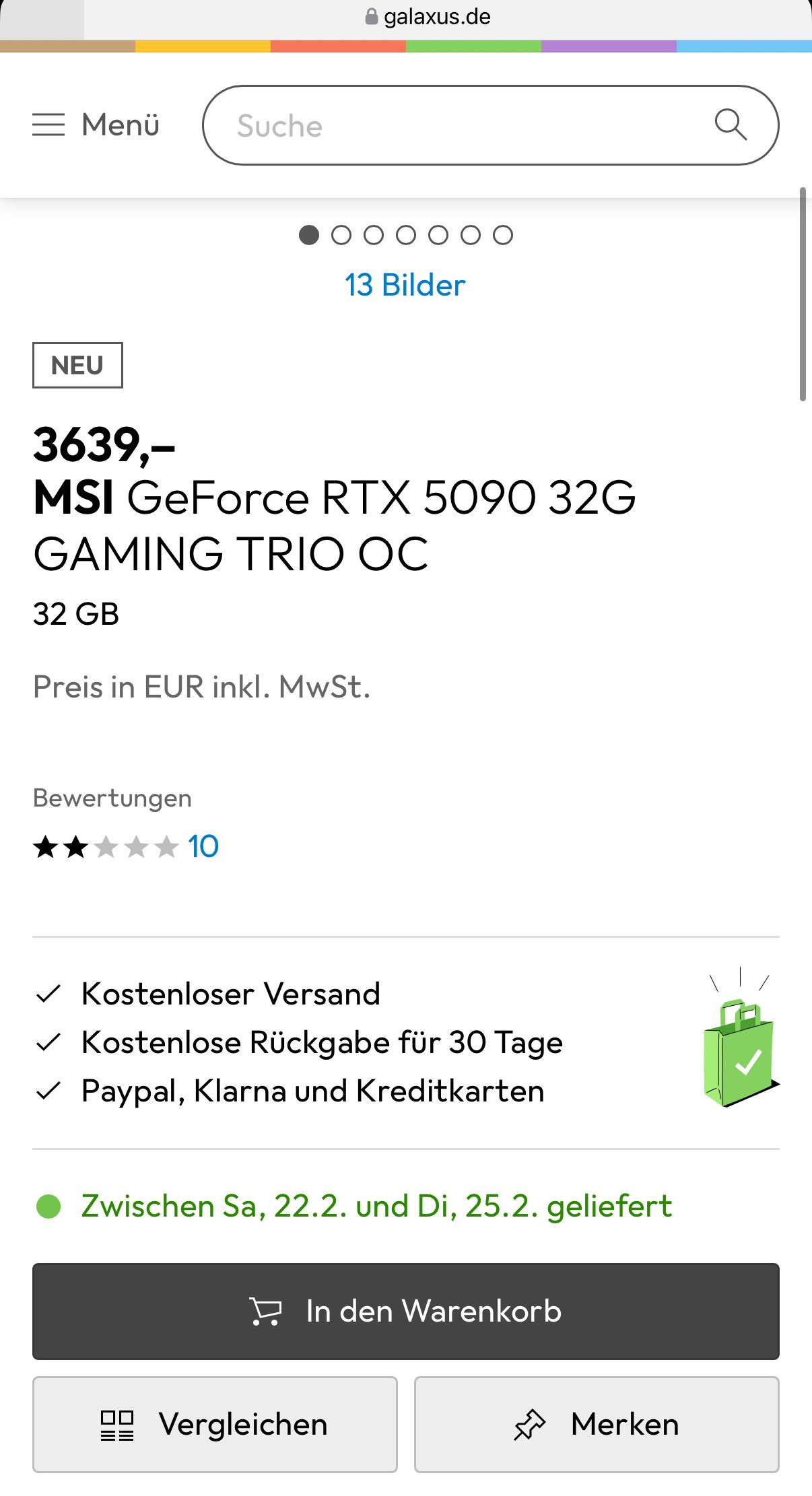Screen dimensions: 812x1496
Task: Tap the Vergleichen button
Action: [x=215, y=1425]
